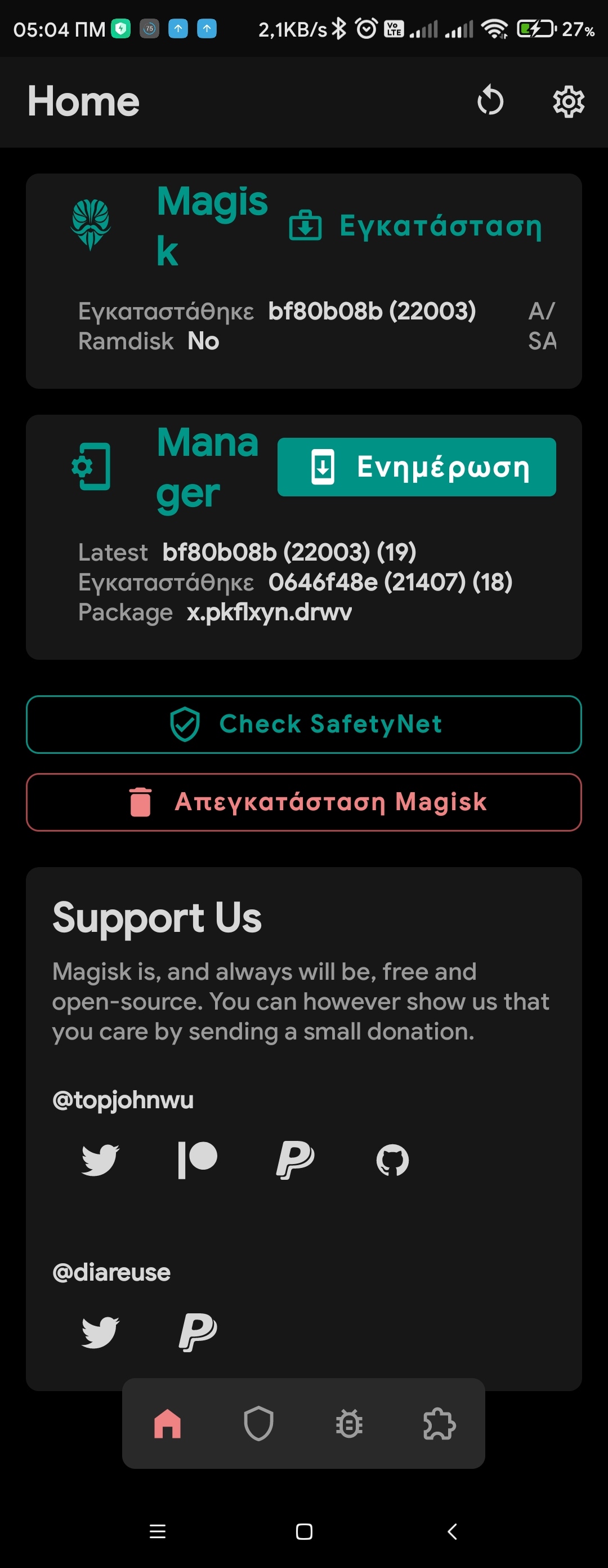Tap the refresh icon in the app bar

tap(490, 101)
